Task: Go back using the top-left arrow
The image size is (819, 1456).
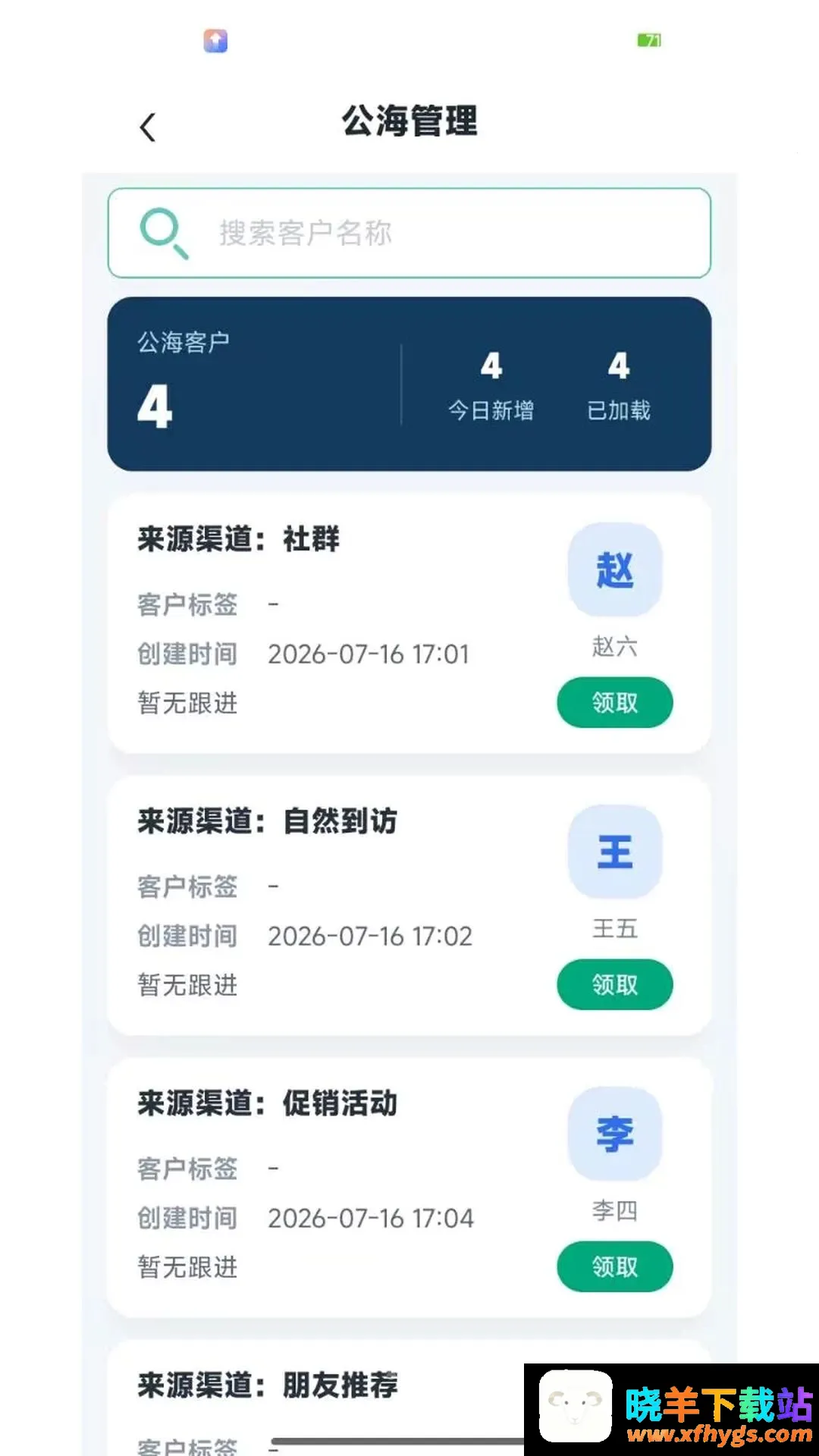Action: click(x=148, y=127)
